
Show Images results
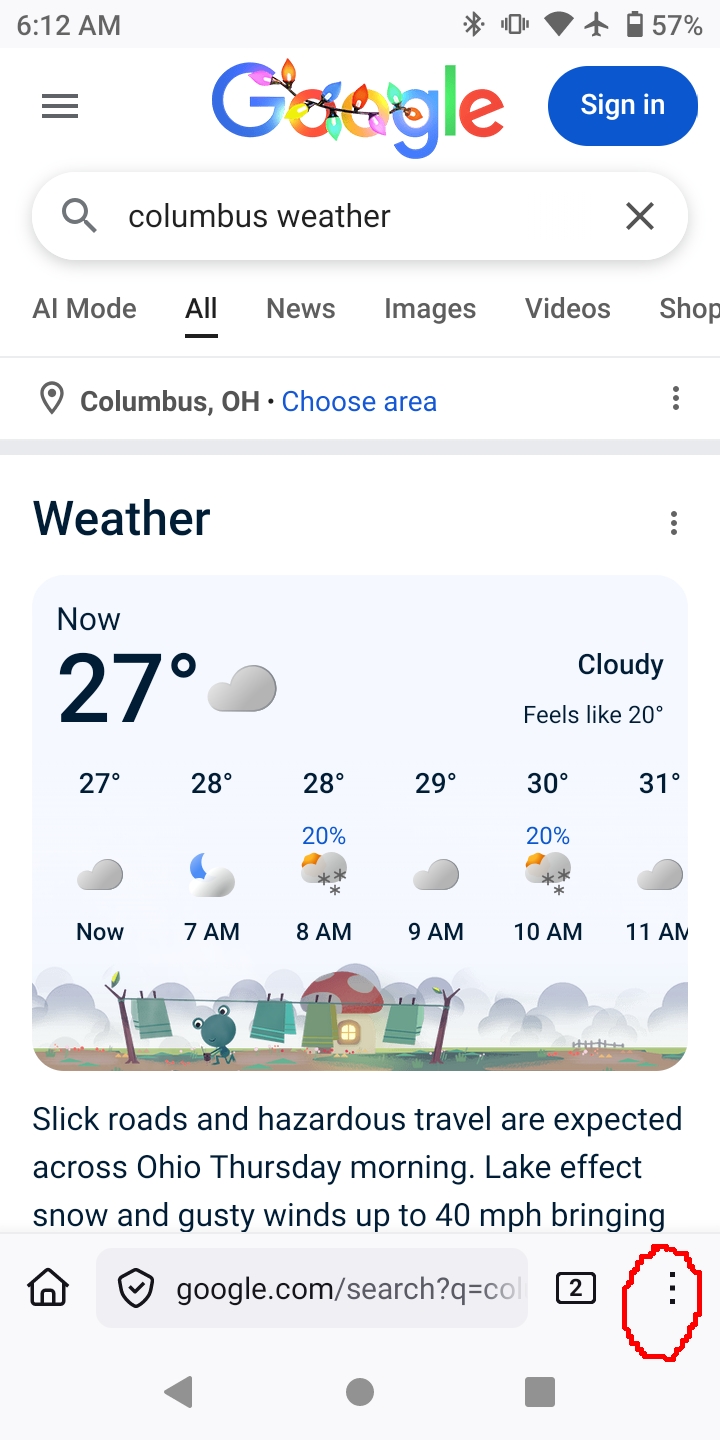(x=430, y=308)
